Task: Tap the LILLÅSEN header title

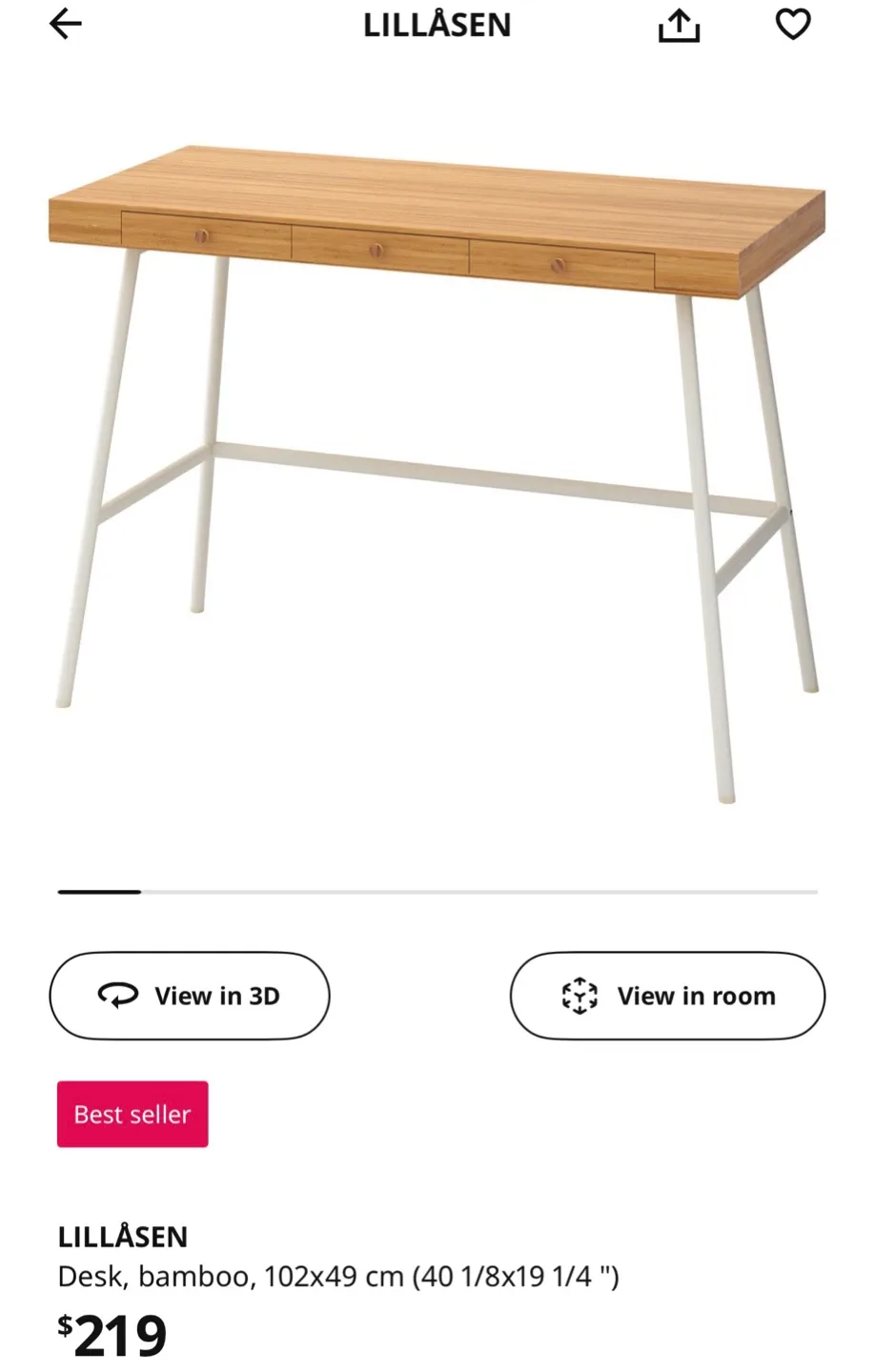Action: [x=437, y=26]
